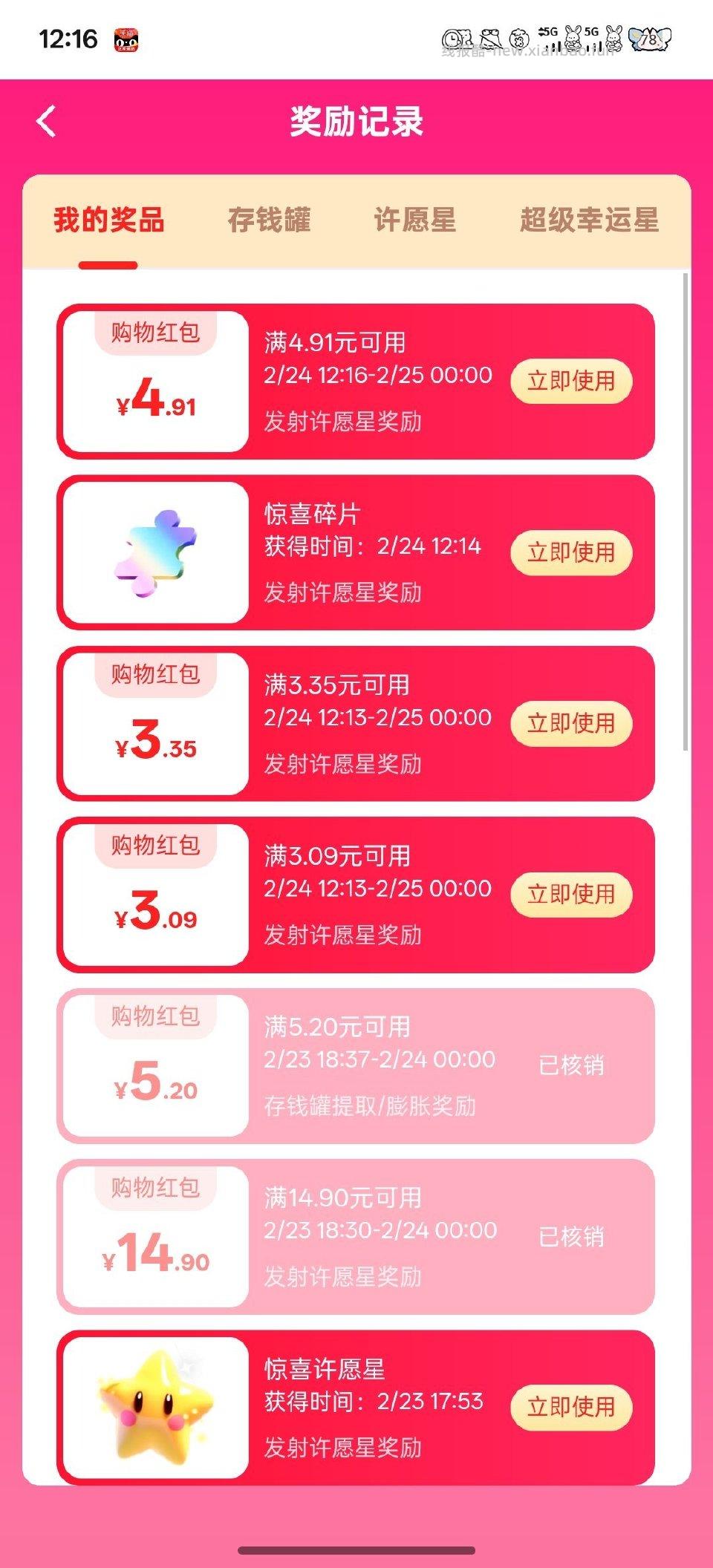The height and width of the screenshot is (1568, 713).
Task: Tap the back arrow on 奖励记录 header
Action: pos(48,121)
